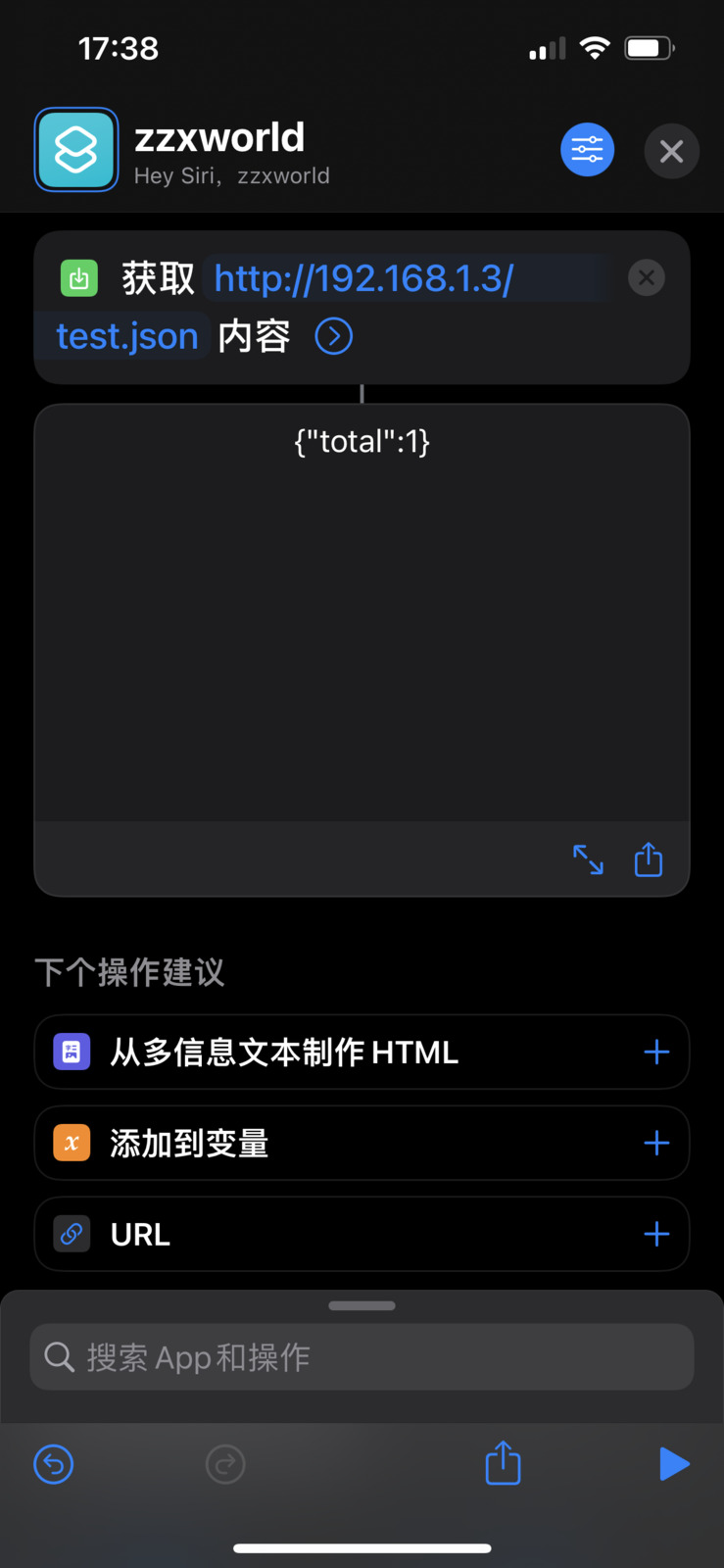
Task: Tap the Wi-Fi icon in status bar
Action: pyautogui.click(x=595, y=48)
